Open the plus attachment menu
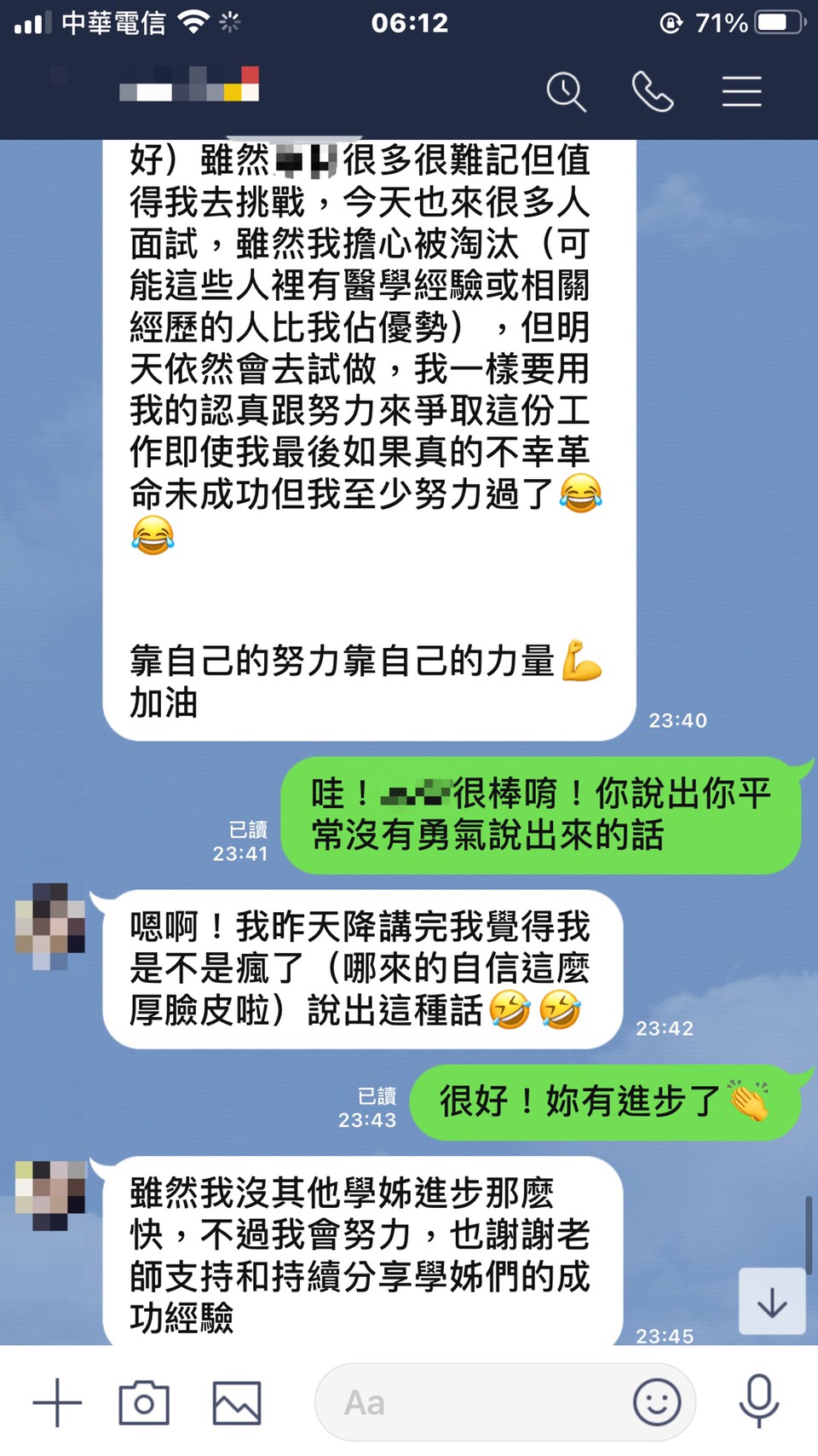Viewport: 818px width, 1456px height. [57, 1402]
